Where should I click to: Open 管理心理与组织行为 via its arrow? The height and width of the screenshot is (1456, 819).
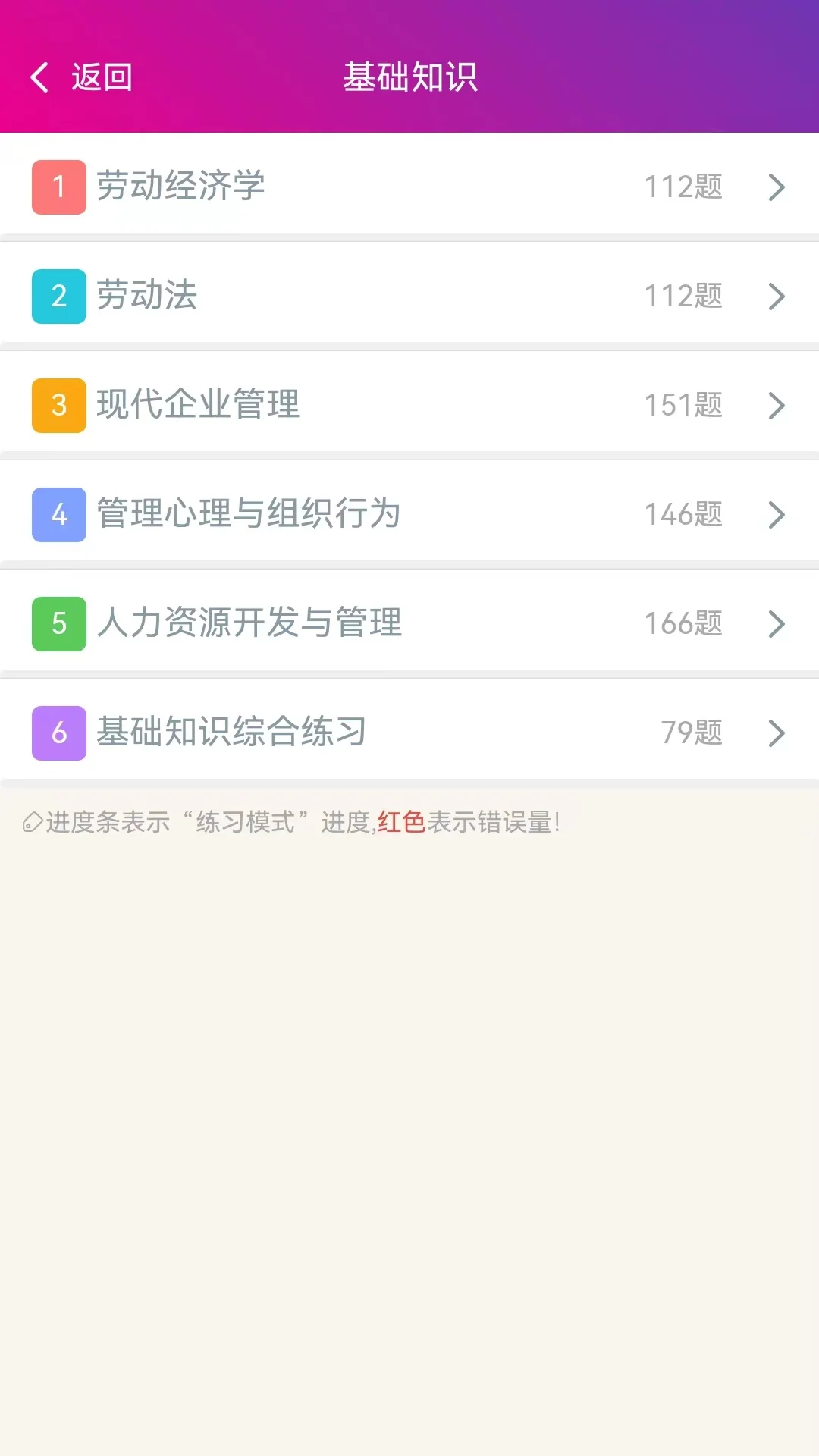(x=776, y=515)
